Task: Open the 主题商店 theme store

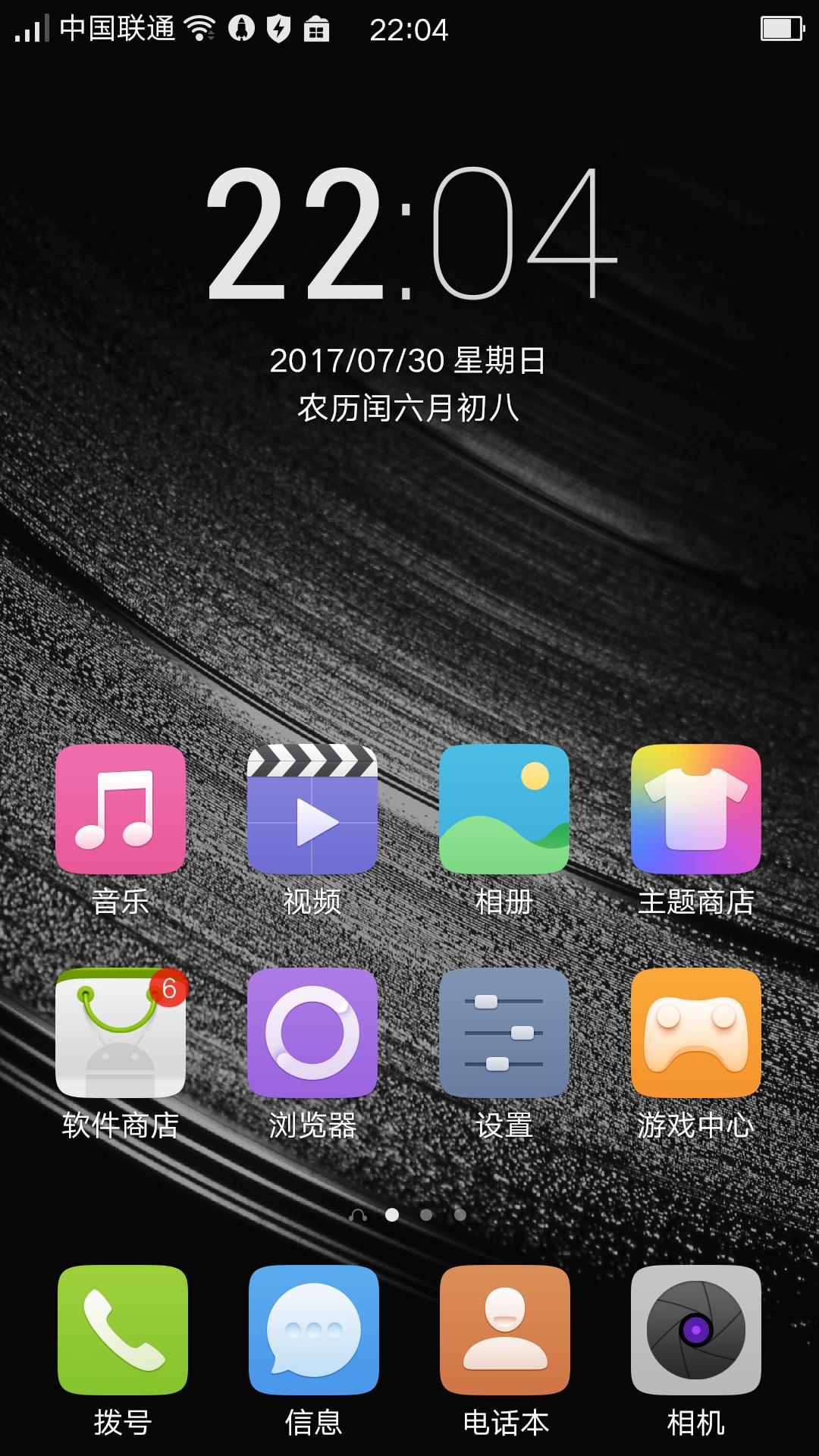Action: (x=695, y=809)
